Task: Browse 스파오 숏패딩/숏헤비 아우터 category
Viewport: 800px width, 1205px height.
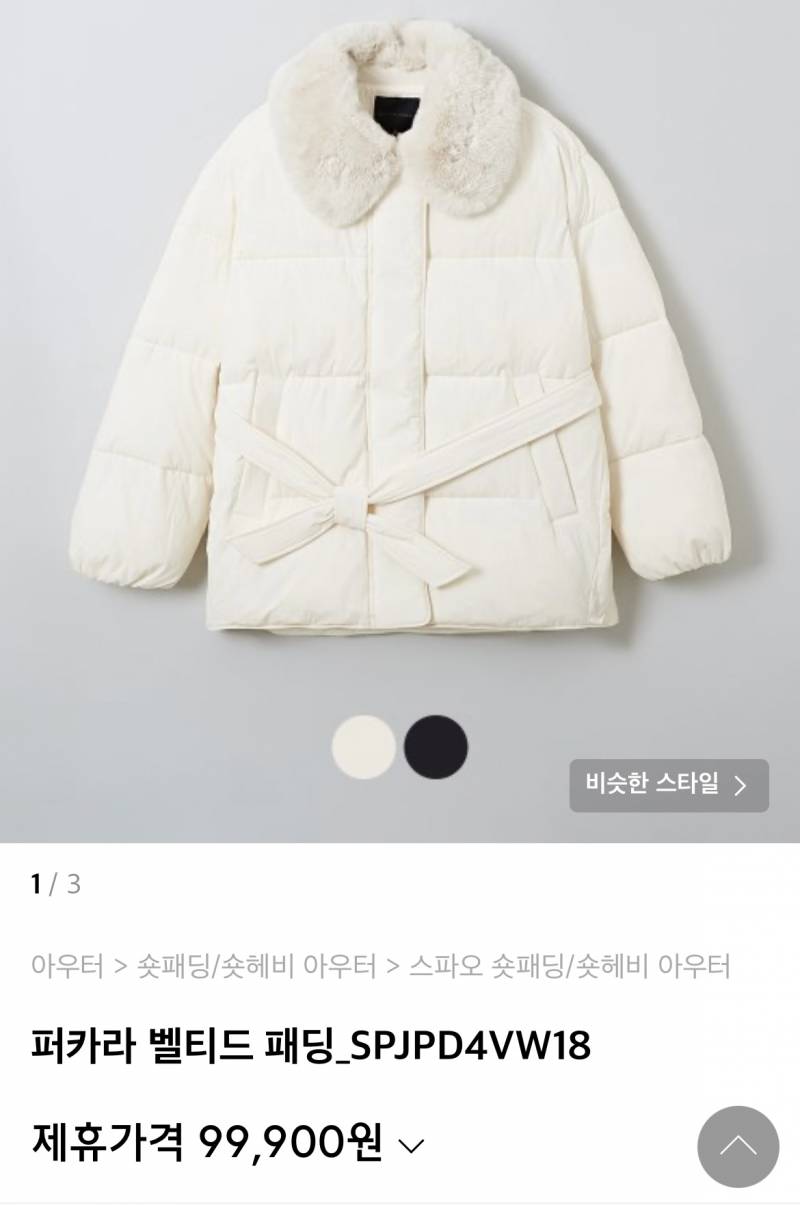Action: click(573, 964)
